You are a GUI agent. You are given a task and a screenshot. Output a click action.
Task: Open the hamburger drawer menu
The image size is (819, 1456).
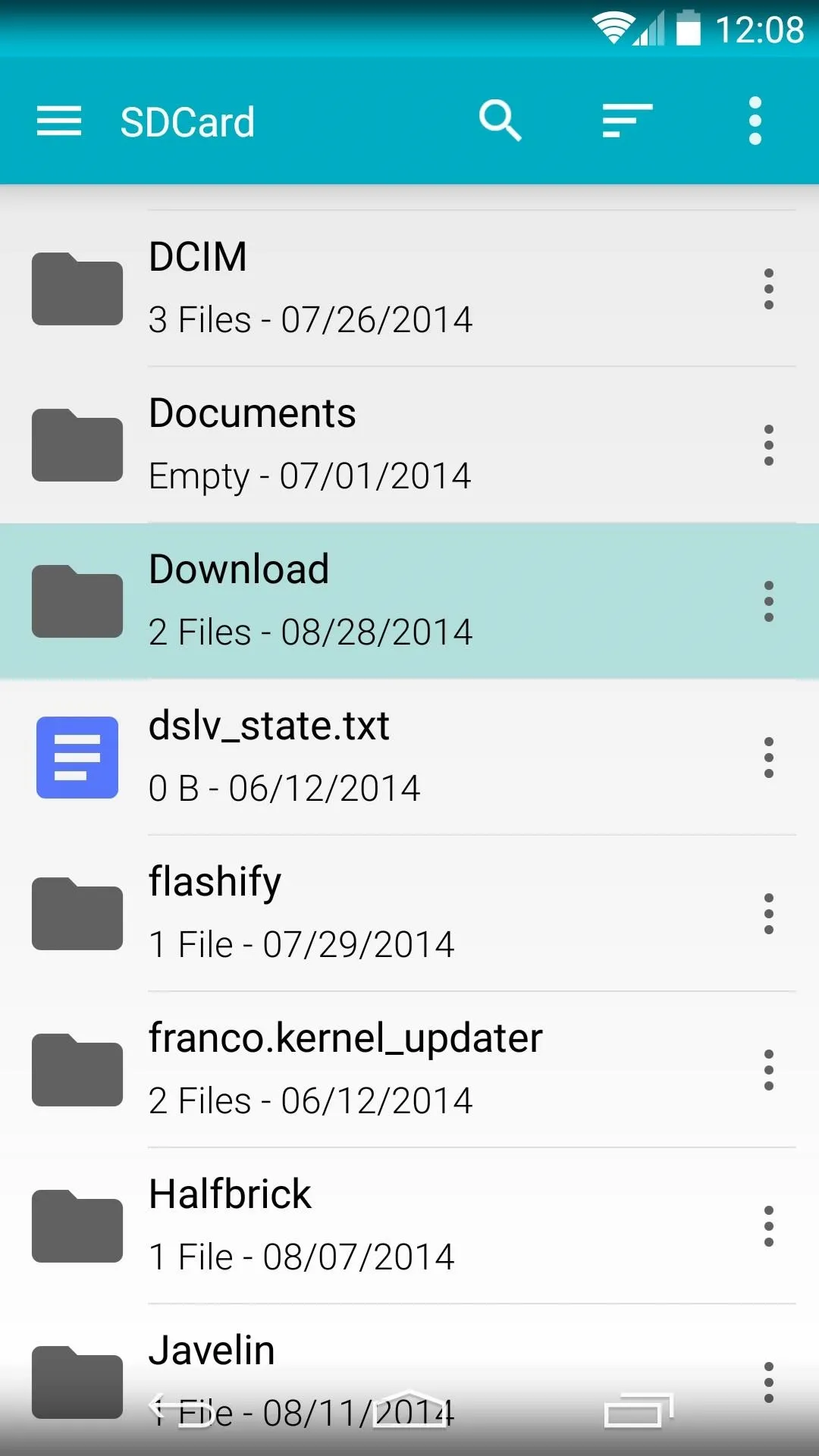pos(59,121)
